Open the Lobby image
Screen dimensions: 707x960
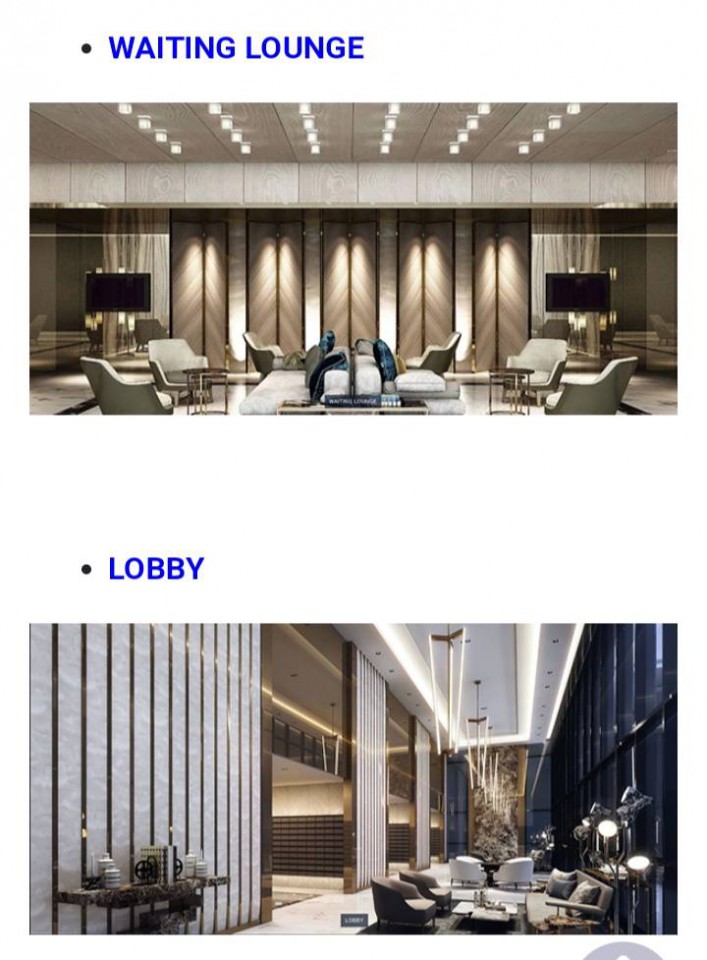(353, 778)
